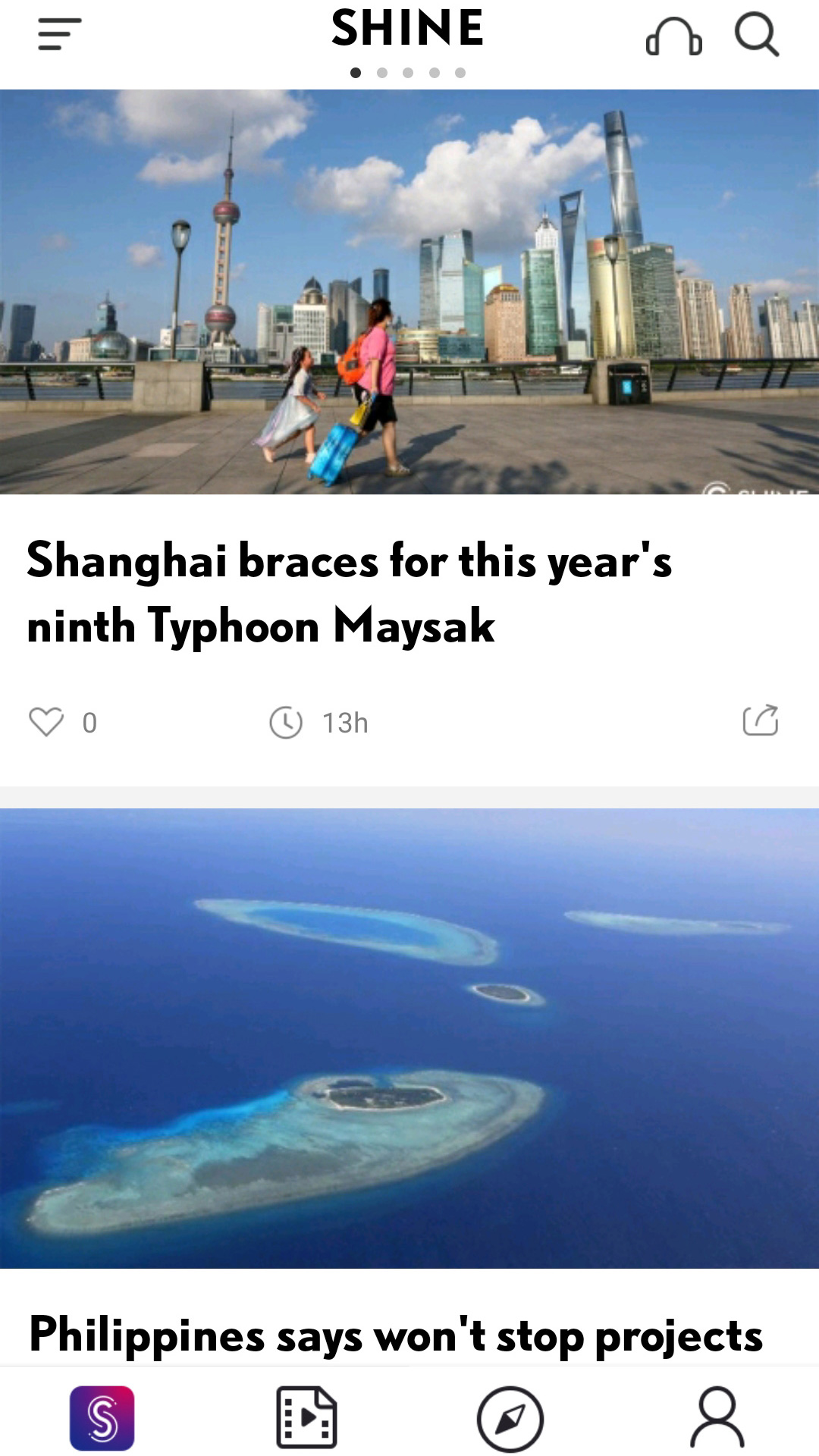Image resolution: width=819 pixels, height=1456 pixels.
Task: Switch to the video tab
Action: (306, 1418)
